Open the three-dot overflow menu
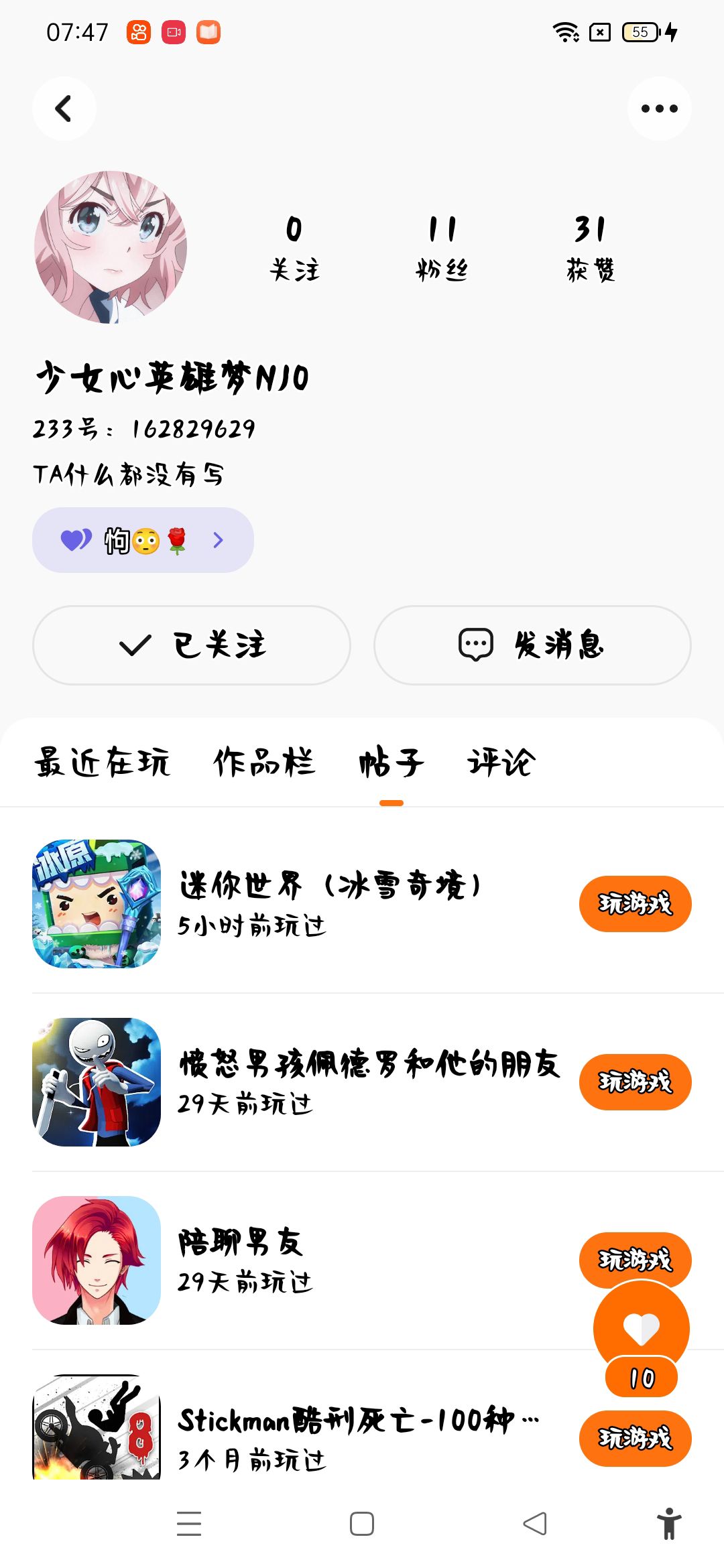 click(659, 109)
